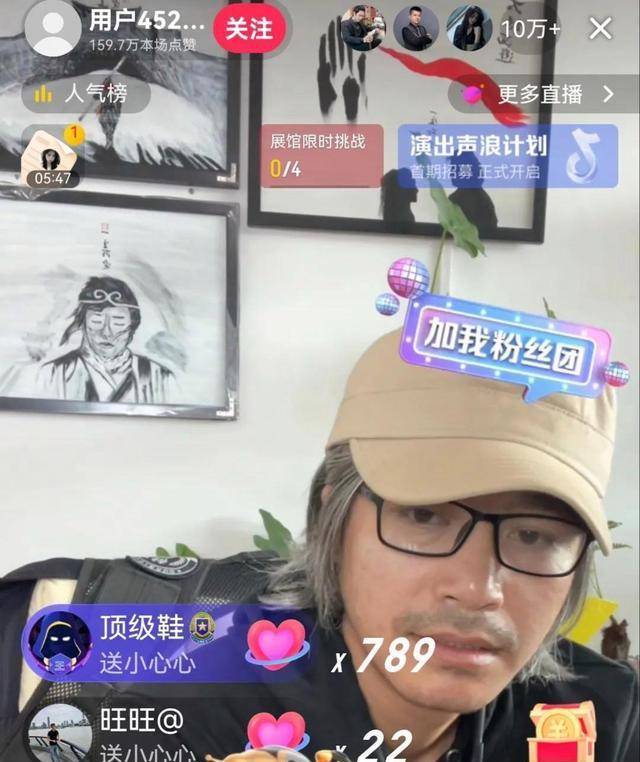This screenshot has width=640, height=762.
Task: Open the 05:47 ranked avatar widget
Action: 52,159
